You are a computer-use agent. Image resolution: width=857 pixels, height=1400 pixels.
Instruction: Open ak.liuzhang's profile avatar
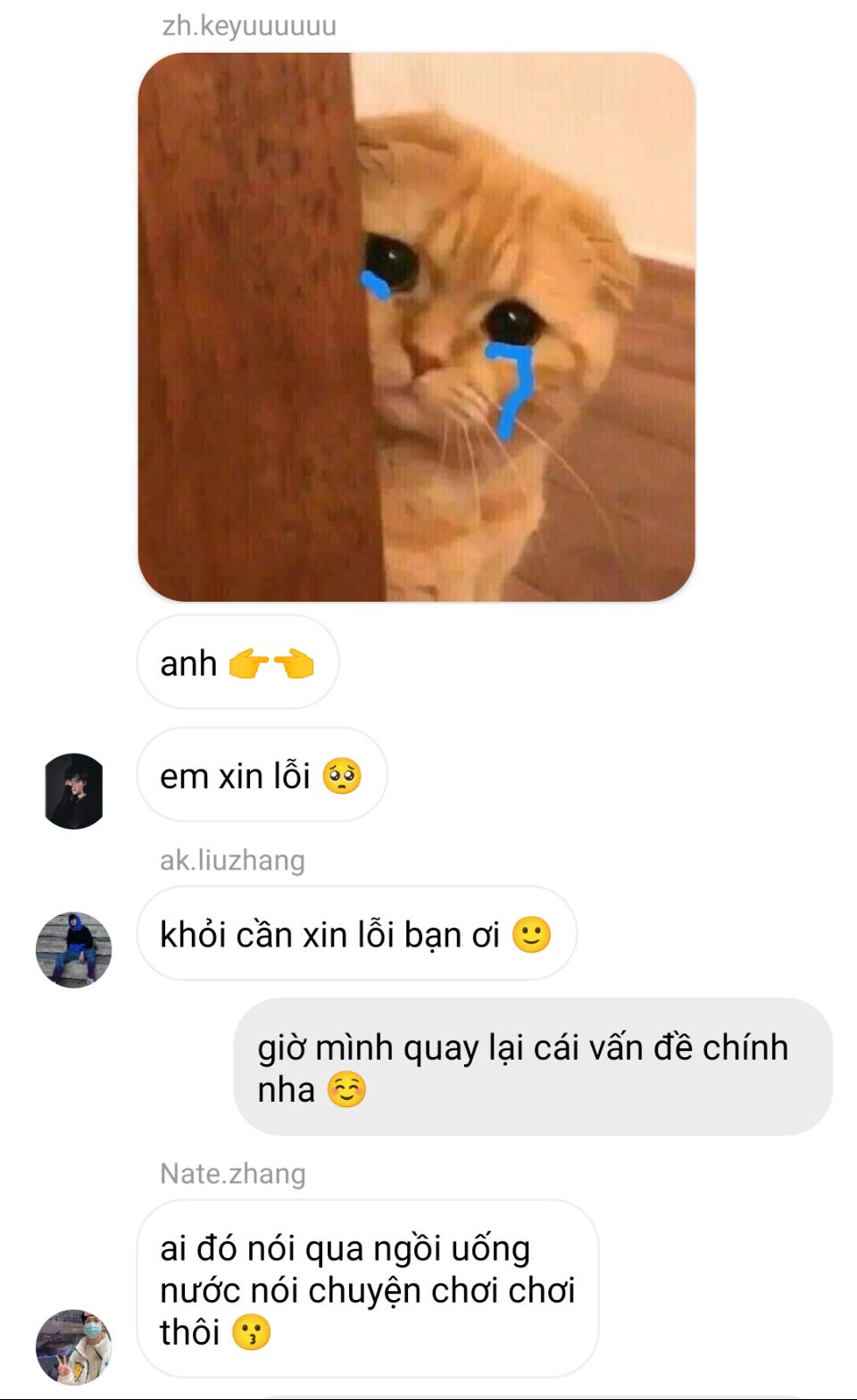click(74, 950)
